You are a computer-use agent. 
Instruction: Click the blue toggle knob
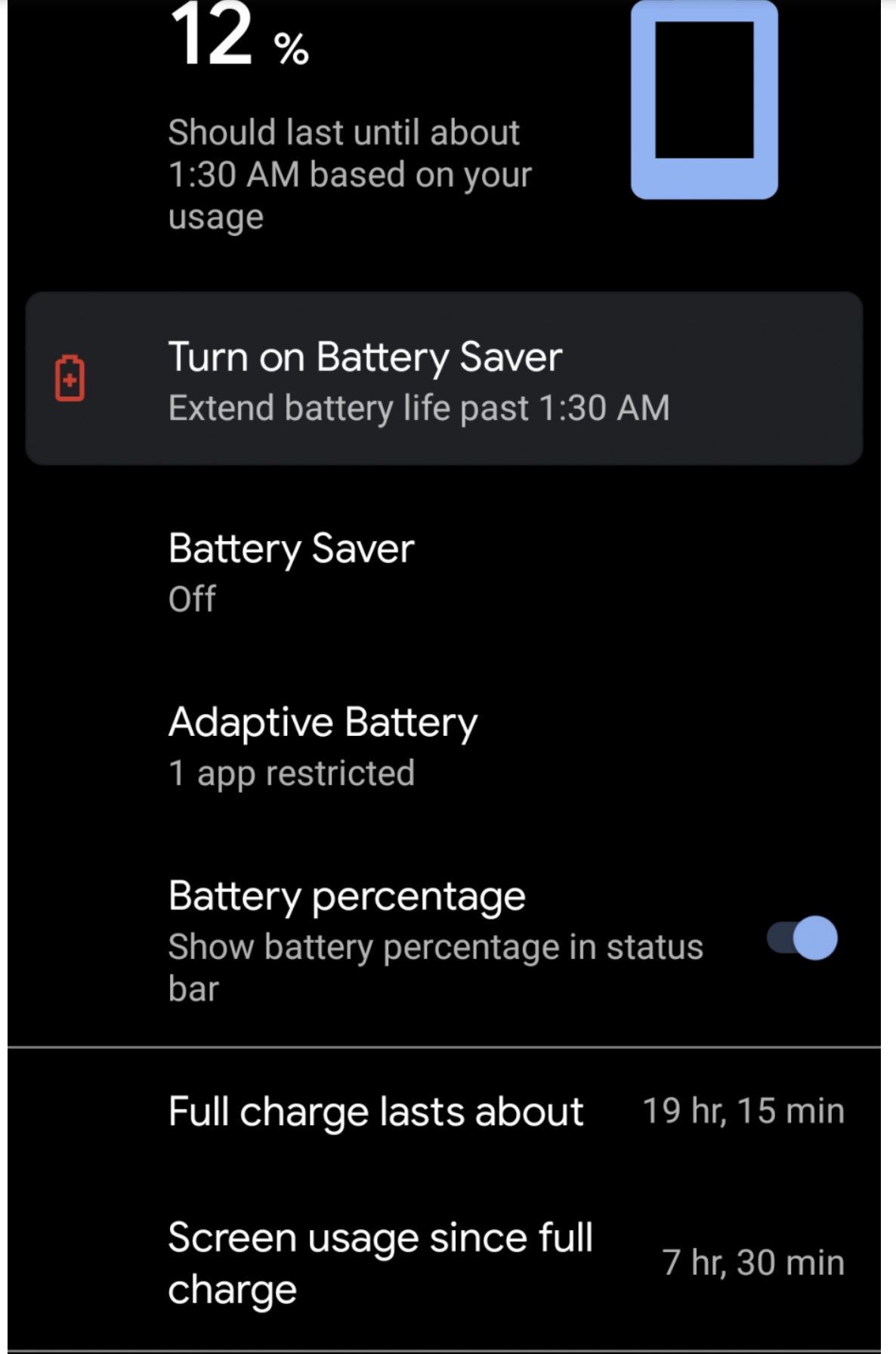pos(814,938)
